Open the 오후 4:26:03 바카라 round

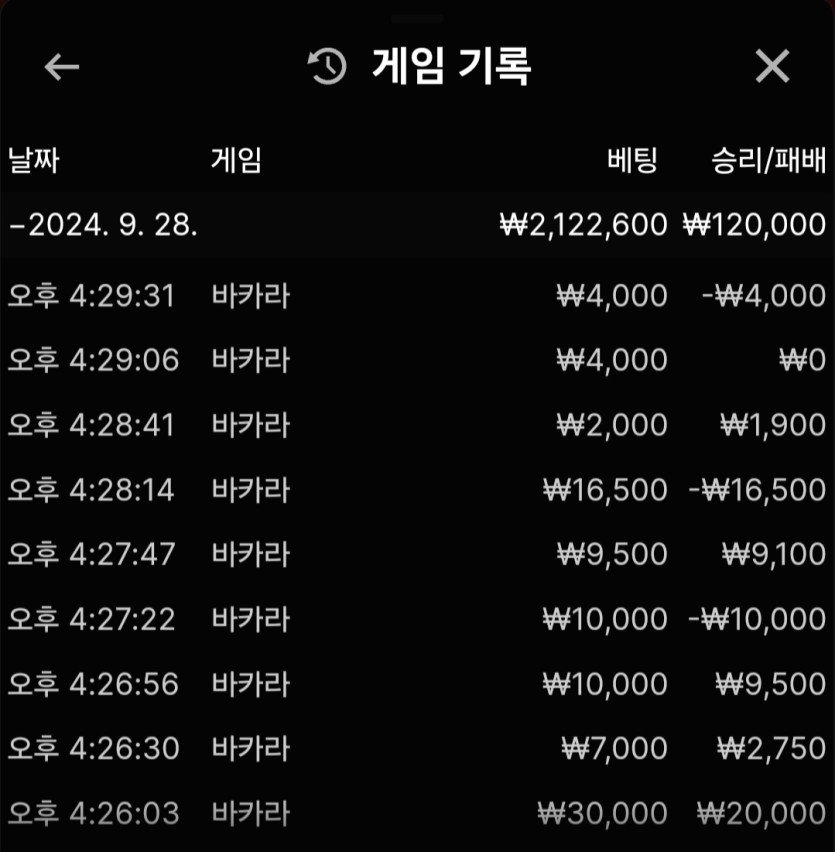[x=417, y=813]
